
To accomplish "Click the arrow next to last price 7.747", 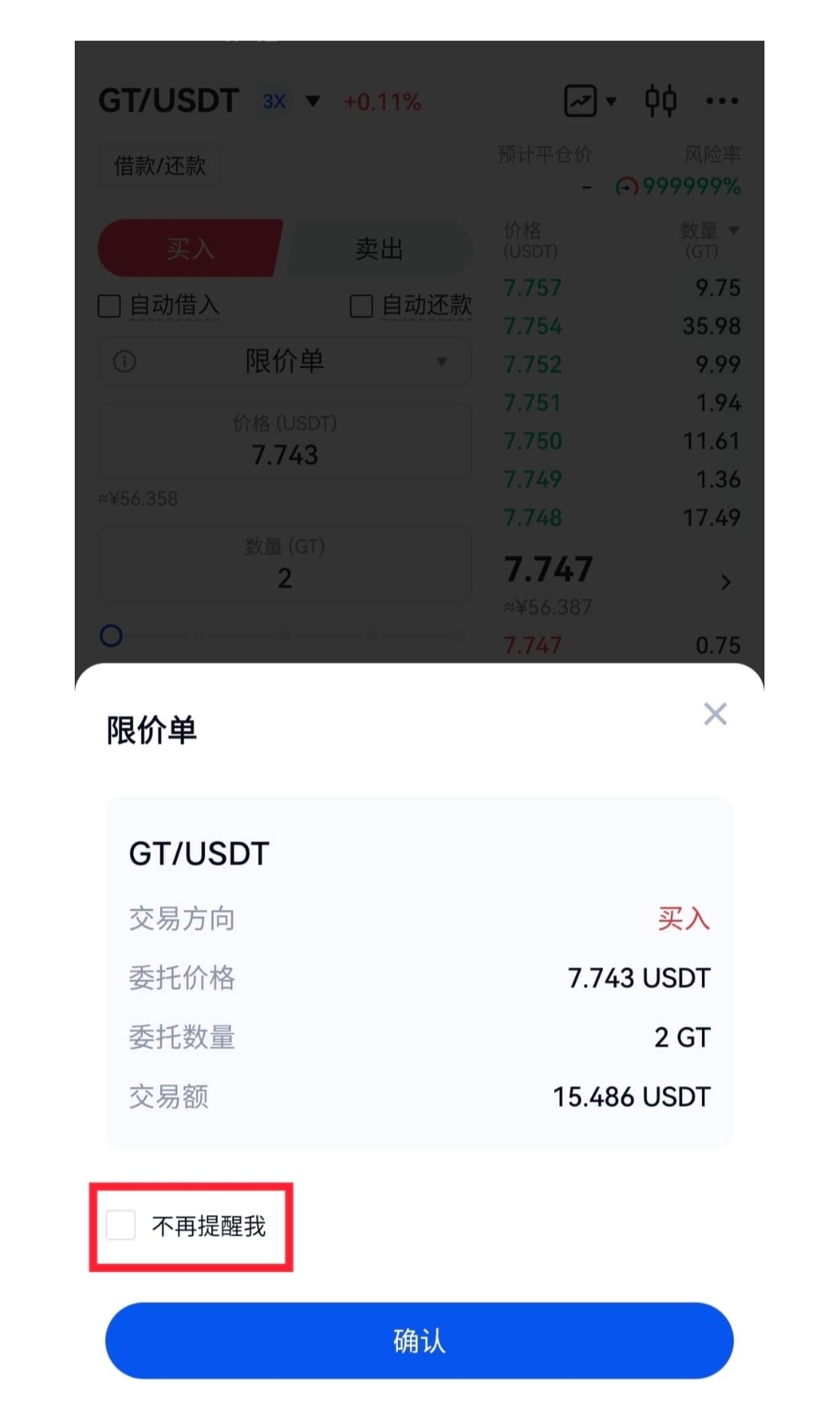I will [725, 582].
